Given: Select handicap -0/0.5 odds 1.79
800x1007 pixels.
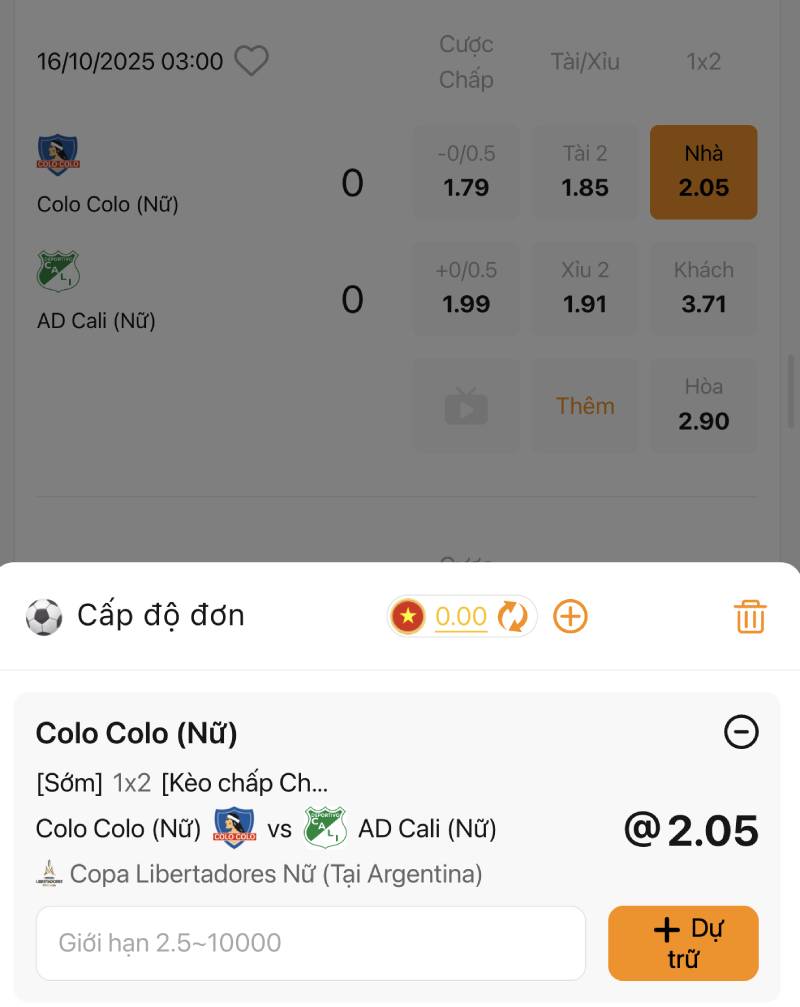Looking at the screenshot, I should tap(466, 172).
